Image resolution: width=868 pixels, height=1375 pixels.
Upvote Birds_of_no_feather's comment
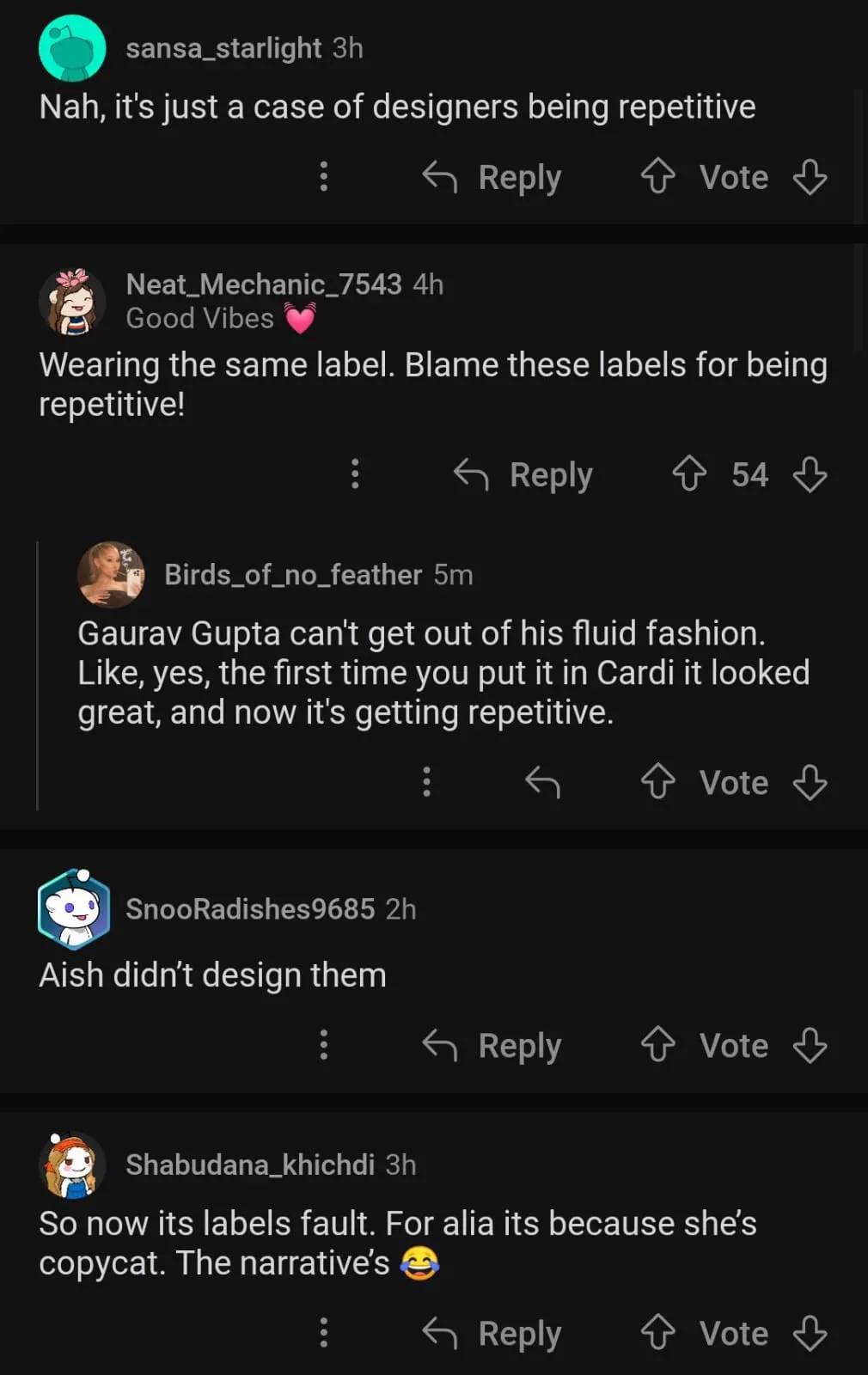658,782
